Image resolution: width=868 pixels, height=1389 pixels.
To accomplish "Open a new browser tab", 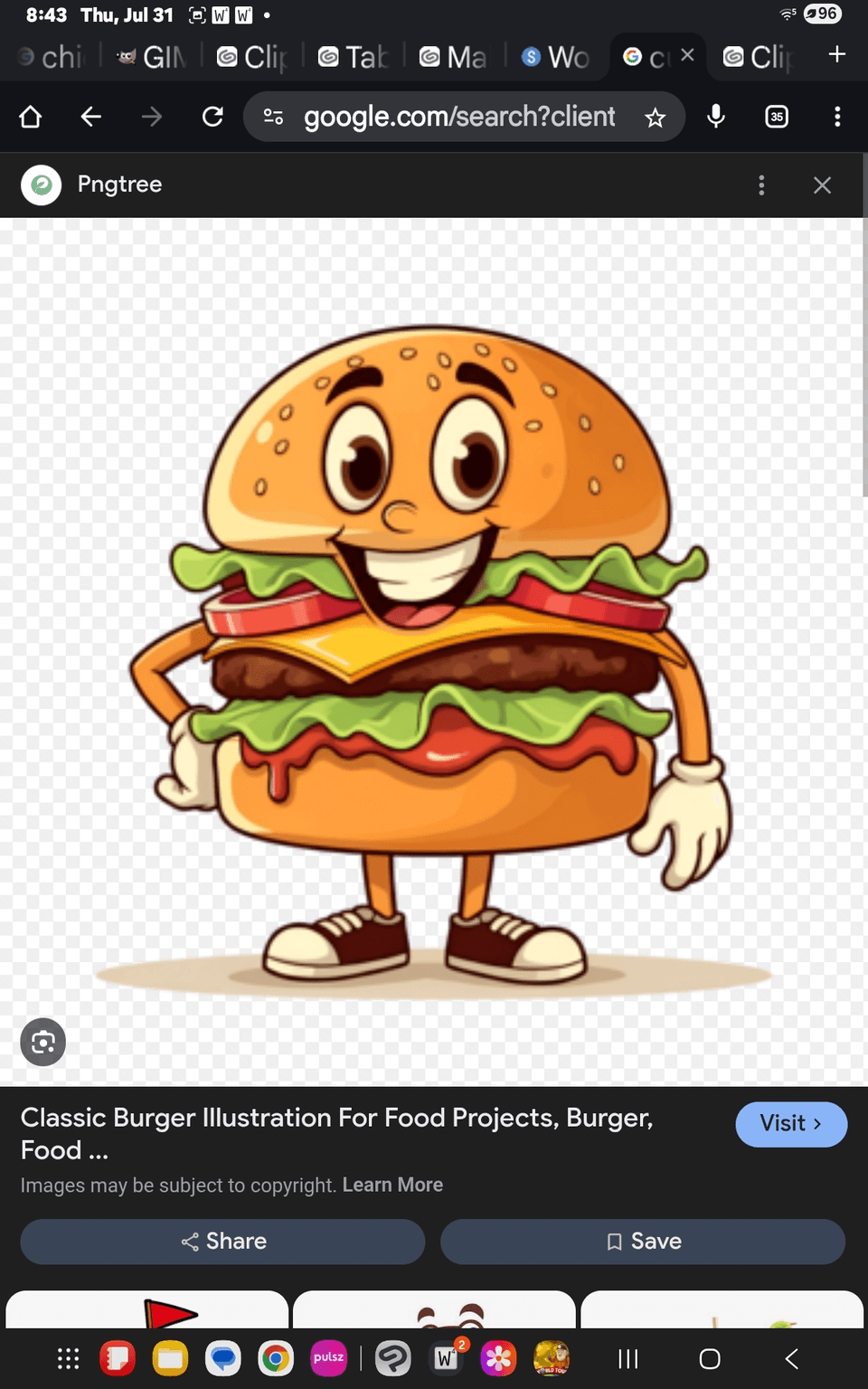I will coord(837,54).
